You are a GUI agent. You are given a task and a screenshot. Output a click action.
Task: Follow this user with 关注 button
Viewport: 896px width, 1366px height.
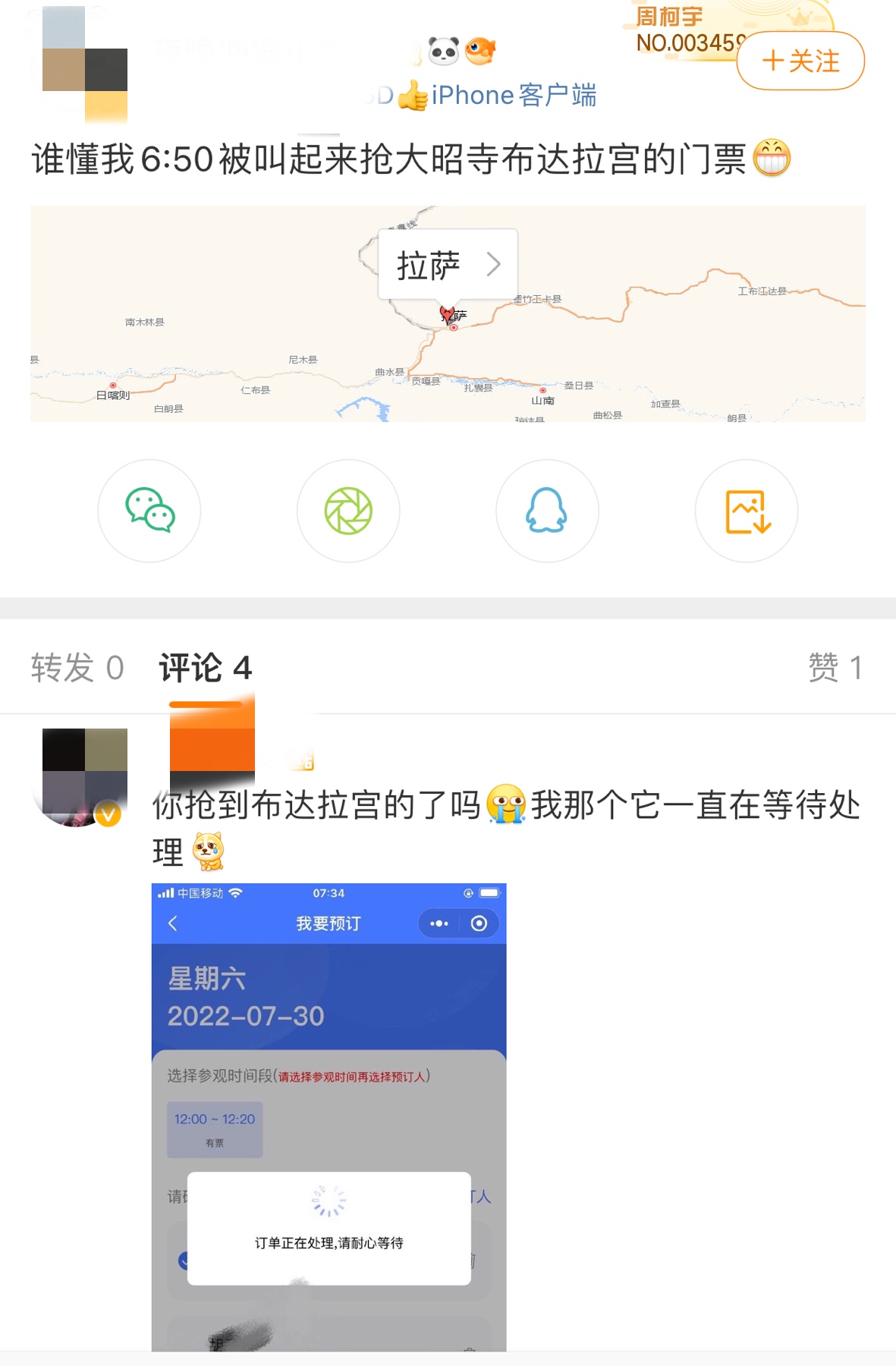pos(800,62)
